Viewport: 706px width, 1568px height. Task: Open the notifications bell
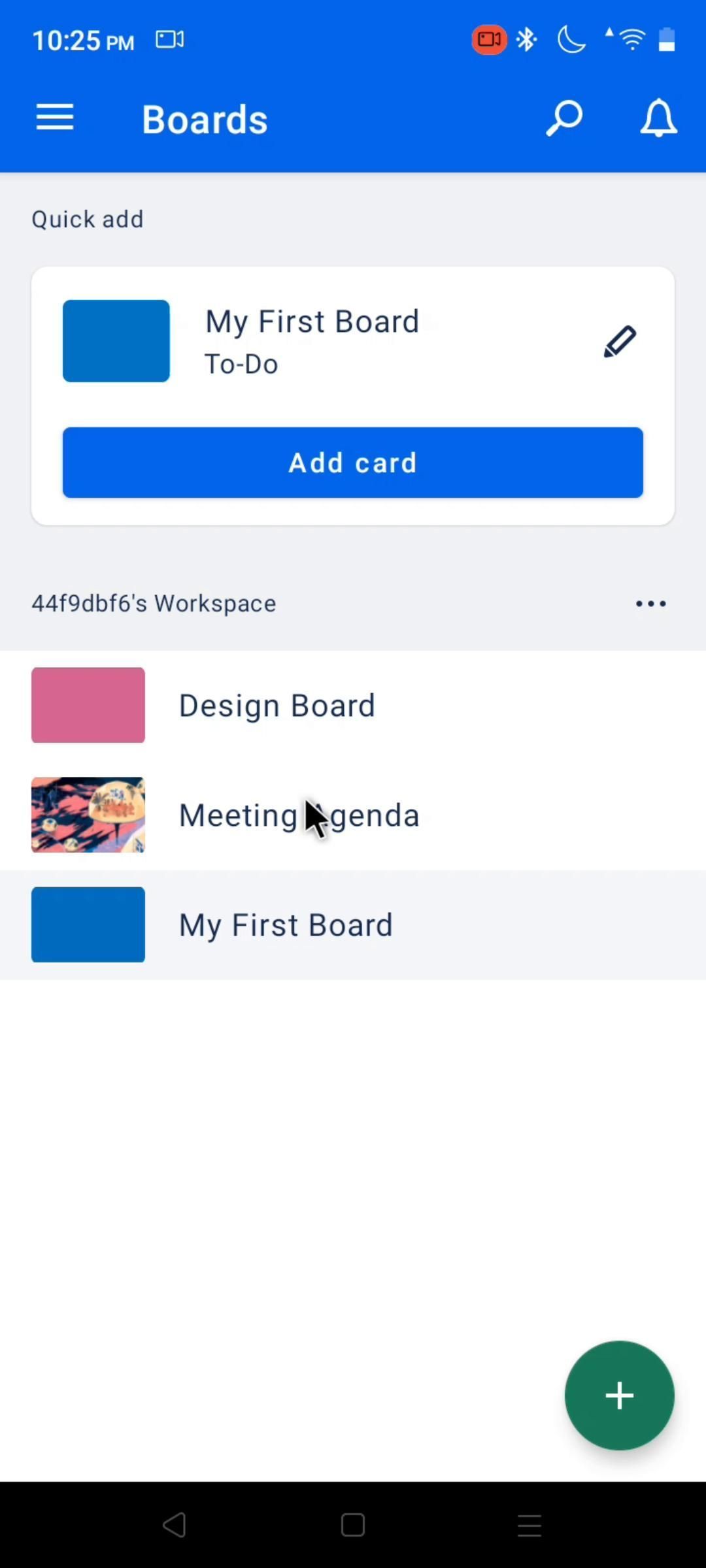pyautogui.click(x=658, y=118)
